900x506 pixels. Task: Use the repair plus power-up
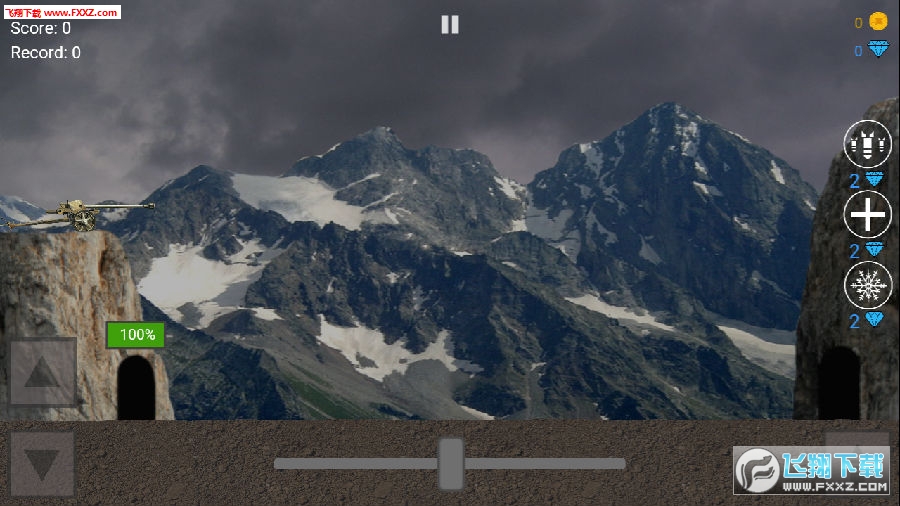(x=867, y=214)
